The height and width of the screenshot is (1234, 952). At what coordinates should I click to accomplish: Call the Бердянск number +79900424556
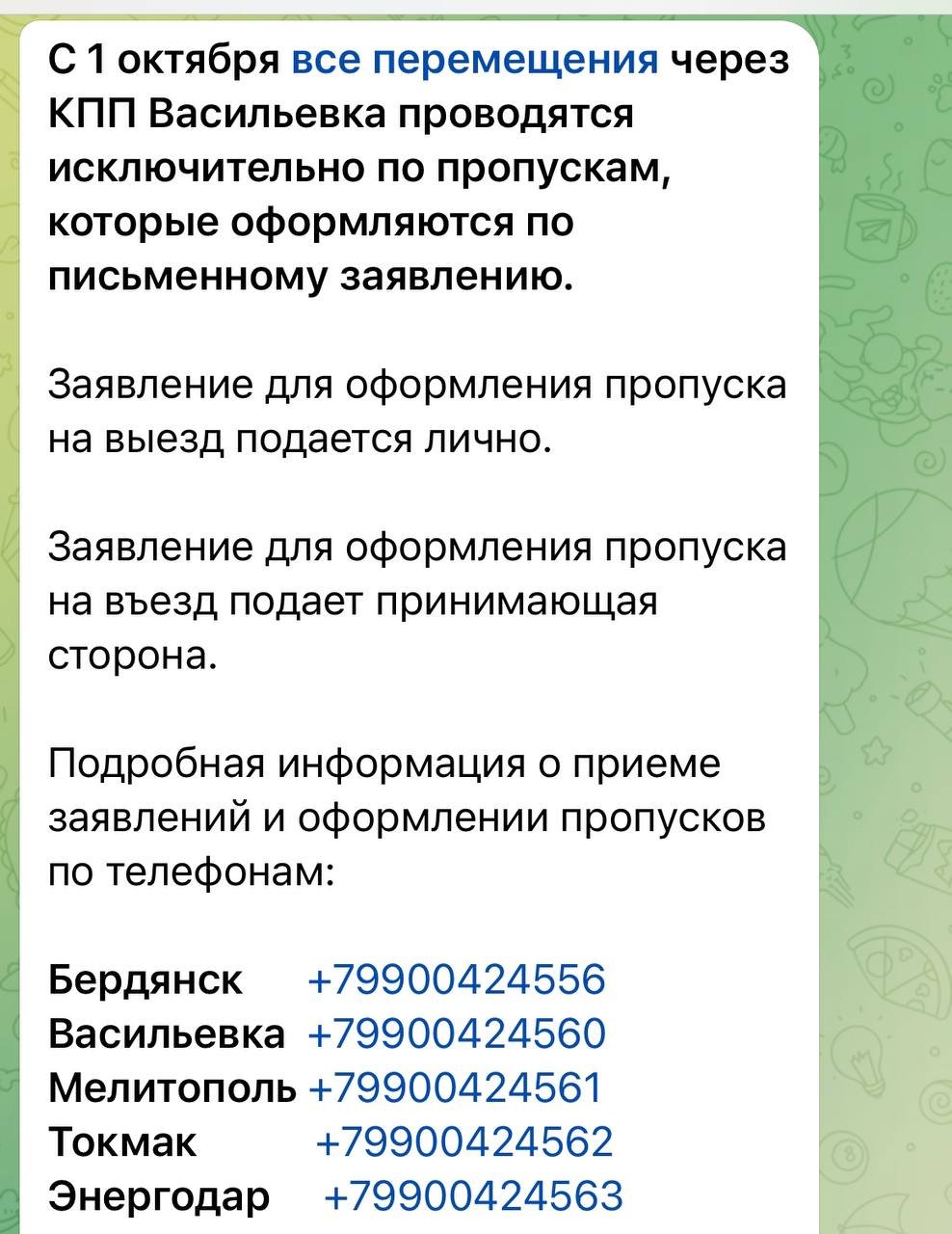click(456, 979)
